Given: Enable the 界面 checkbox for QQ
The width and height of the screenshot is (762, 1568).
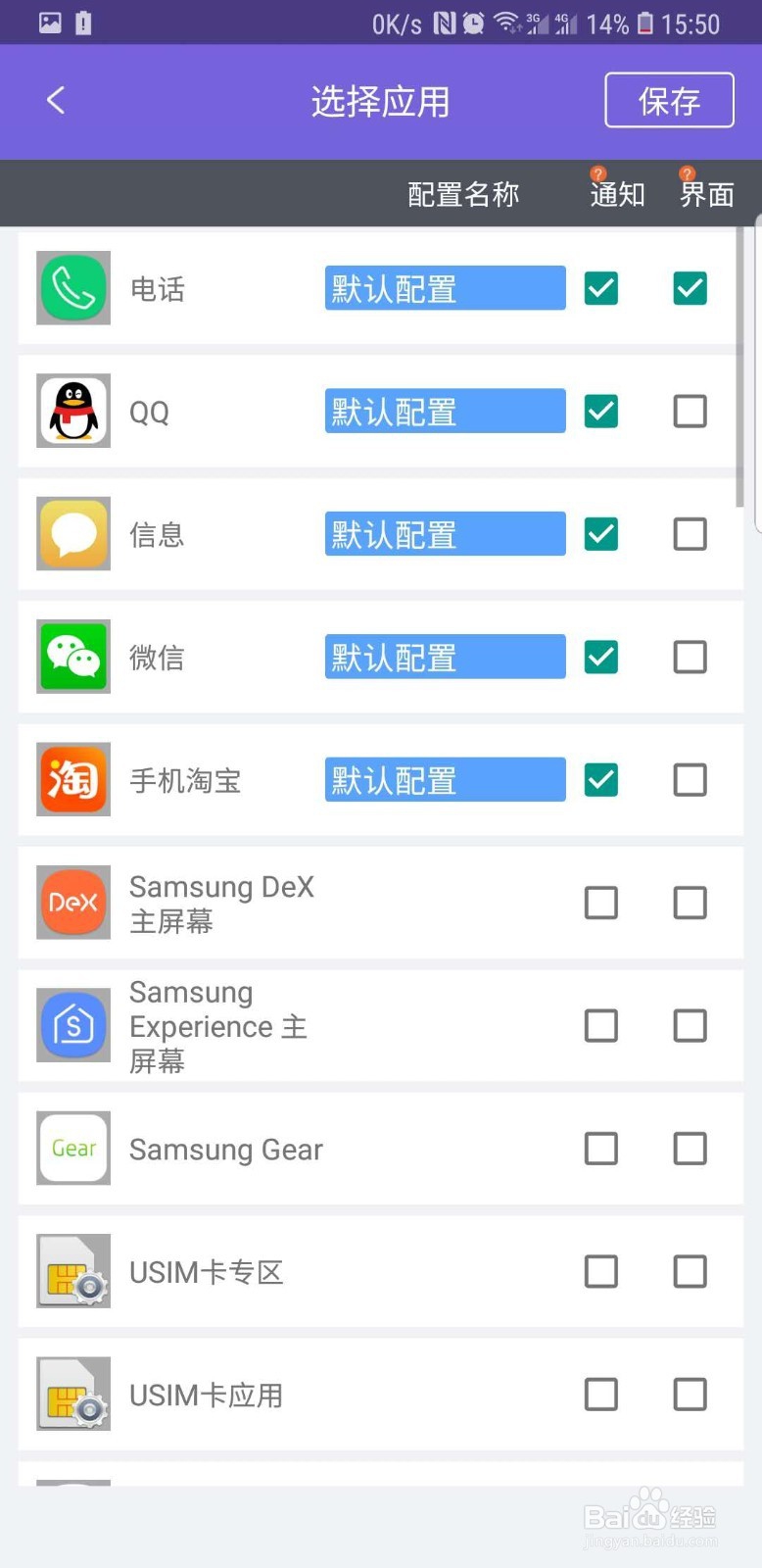Looking at the screenshot, I should coord(690,411).
